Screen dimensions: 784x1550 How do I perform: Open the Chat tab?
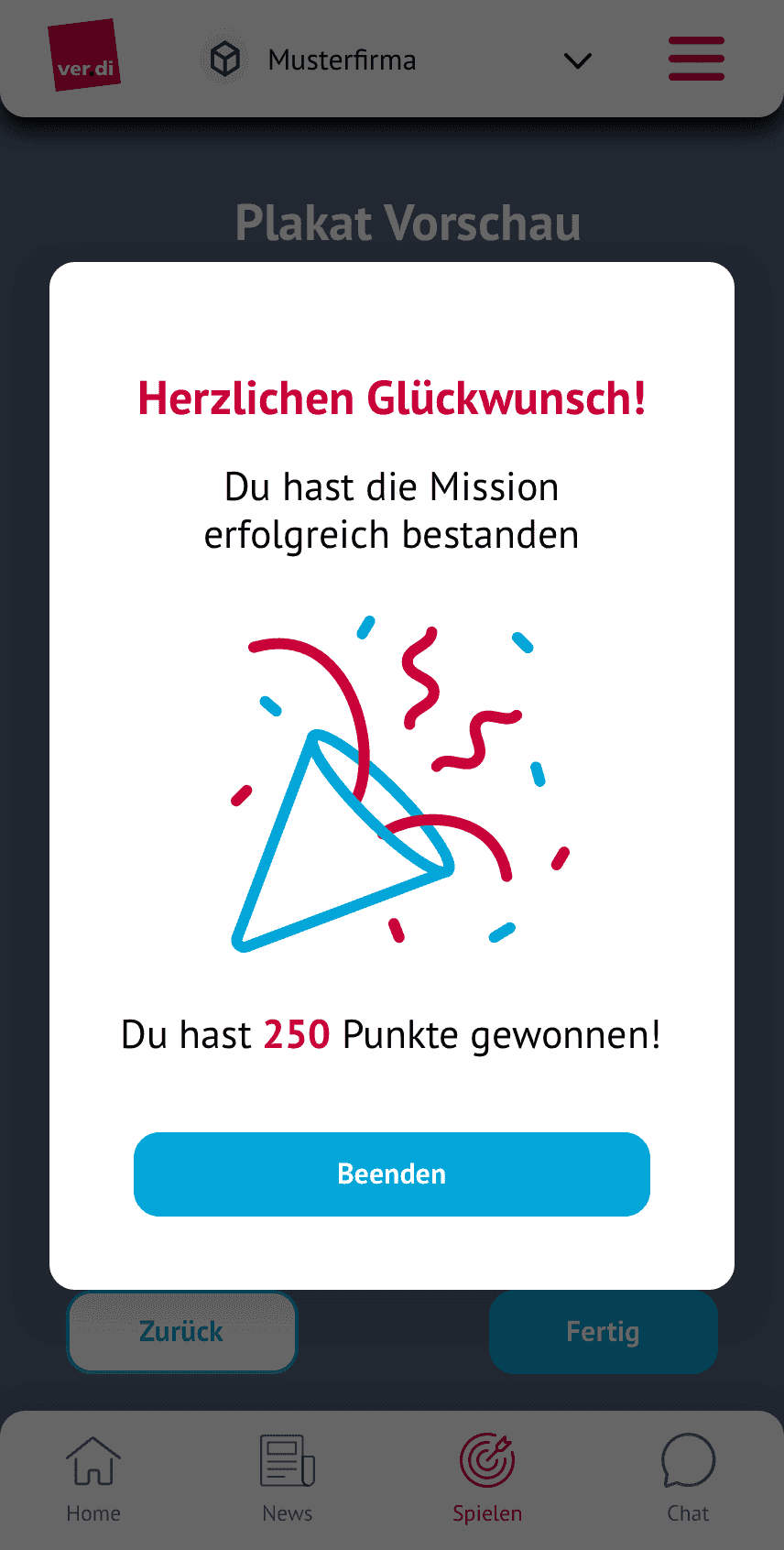point(688,1477)
